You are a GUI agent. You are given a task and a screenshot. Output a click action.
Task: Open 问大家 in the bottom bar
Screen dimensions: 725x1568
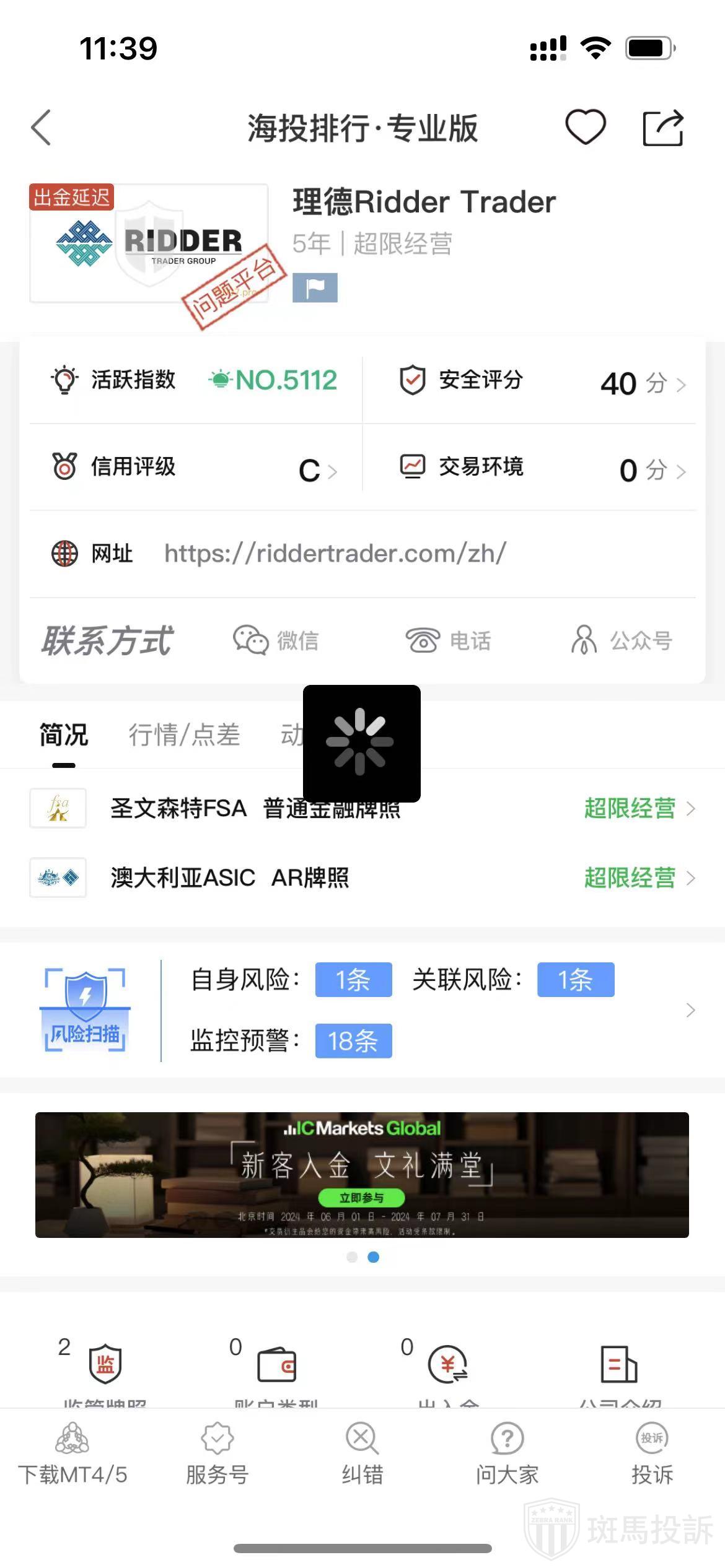(507, 1455)
